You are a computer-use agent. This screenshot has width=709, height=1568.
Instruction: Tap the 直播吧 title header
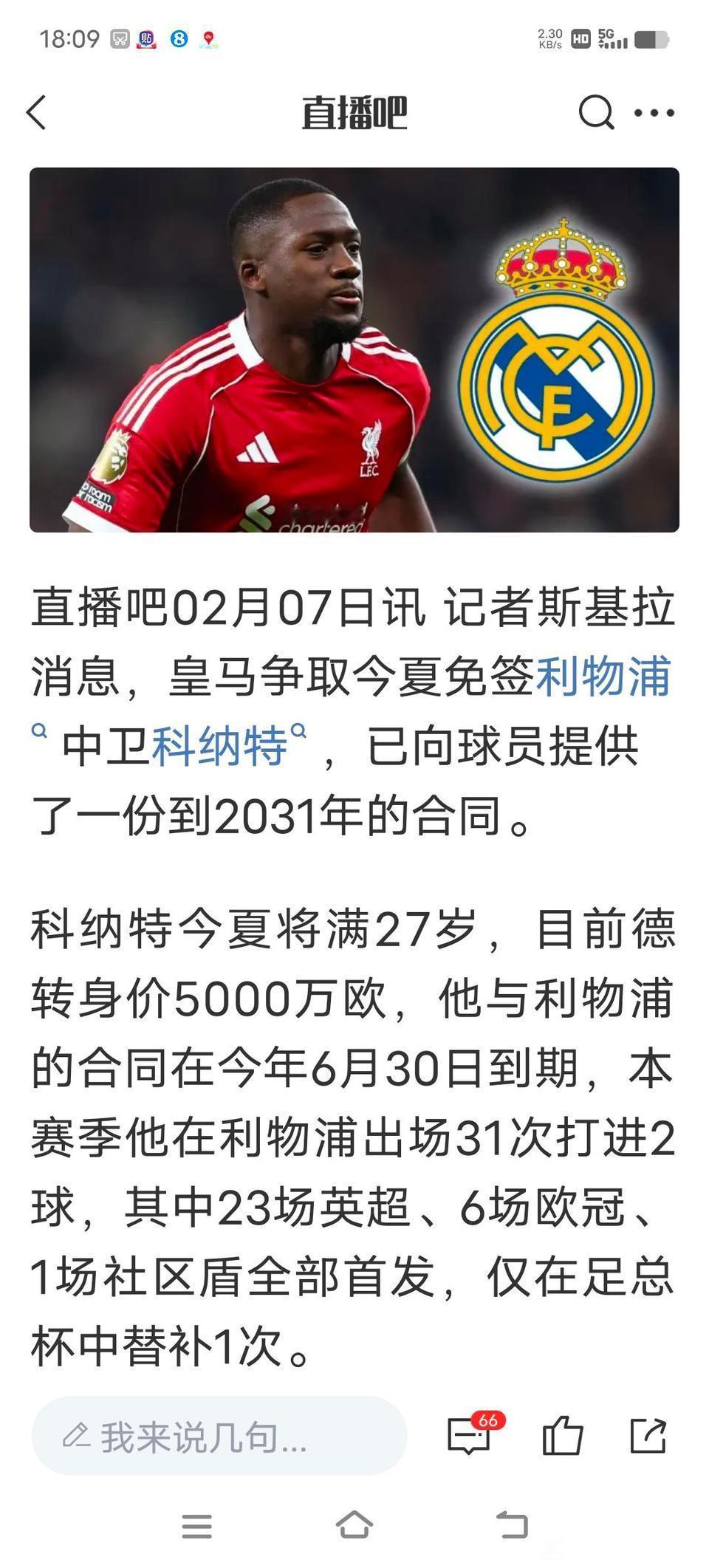[x=355, y=112]
